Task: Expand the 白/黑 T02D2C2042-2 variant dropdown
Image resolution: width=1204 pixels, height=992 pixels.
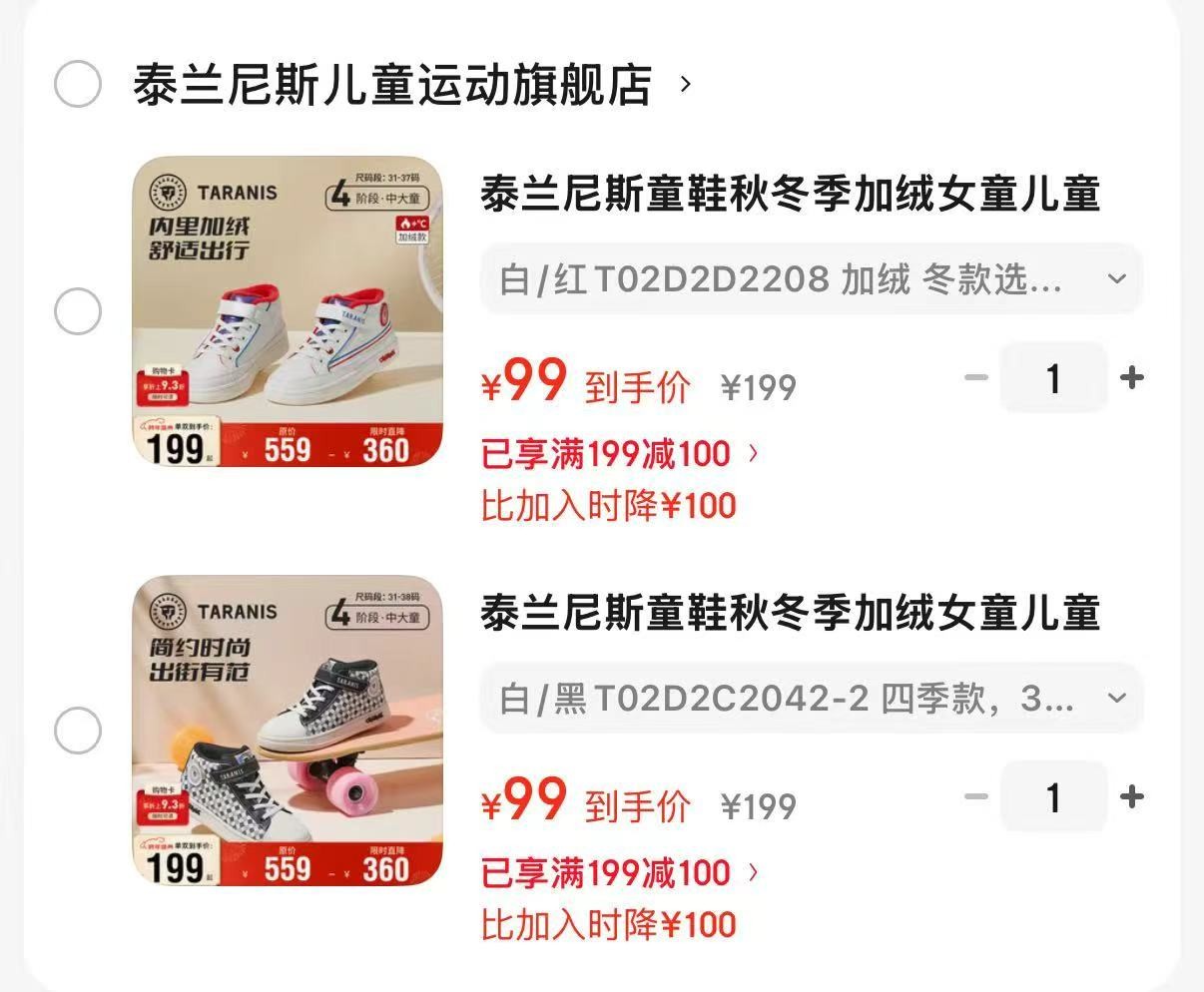Action: pos(810,699)
